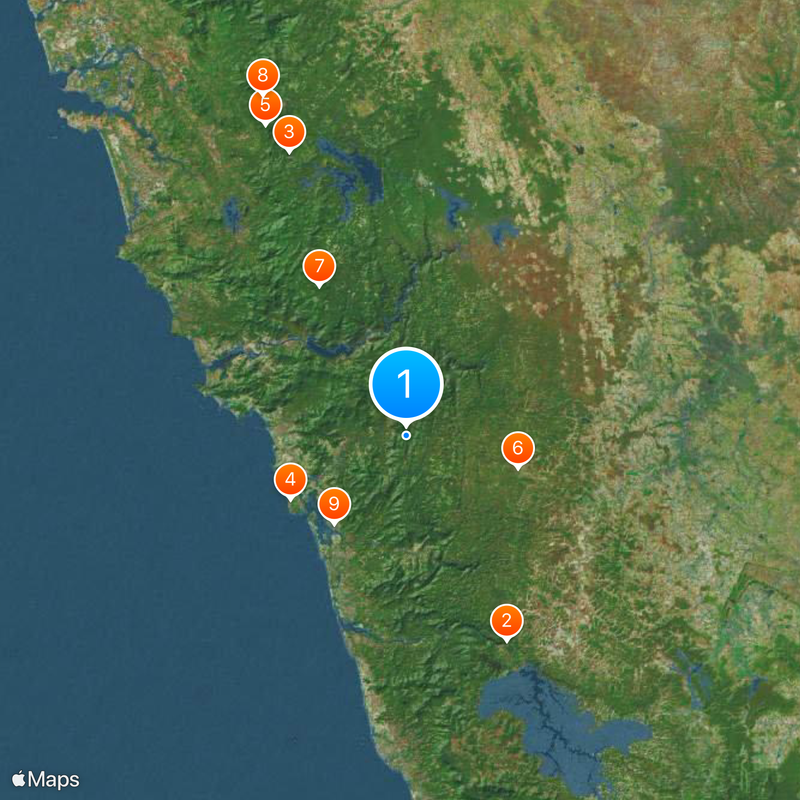800x800 pixels.
Task: Tap map pin number 5
Action: (x=266, y=107)
